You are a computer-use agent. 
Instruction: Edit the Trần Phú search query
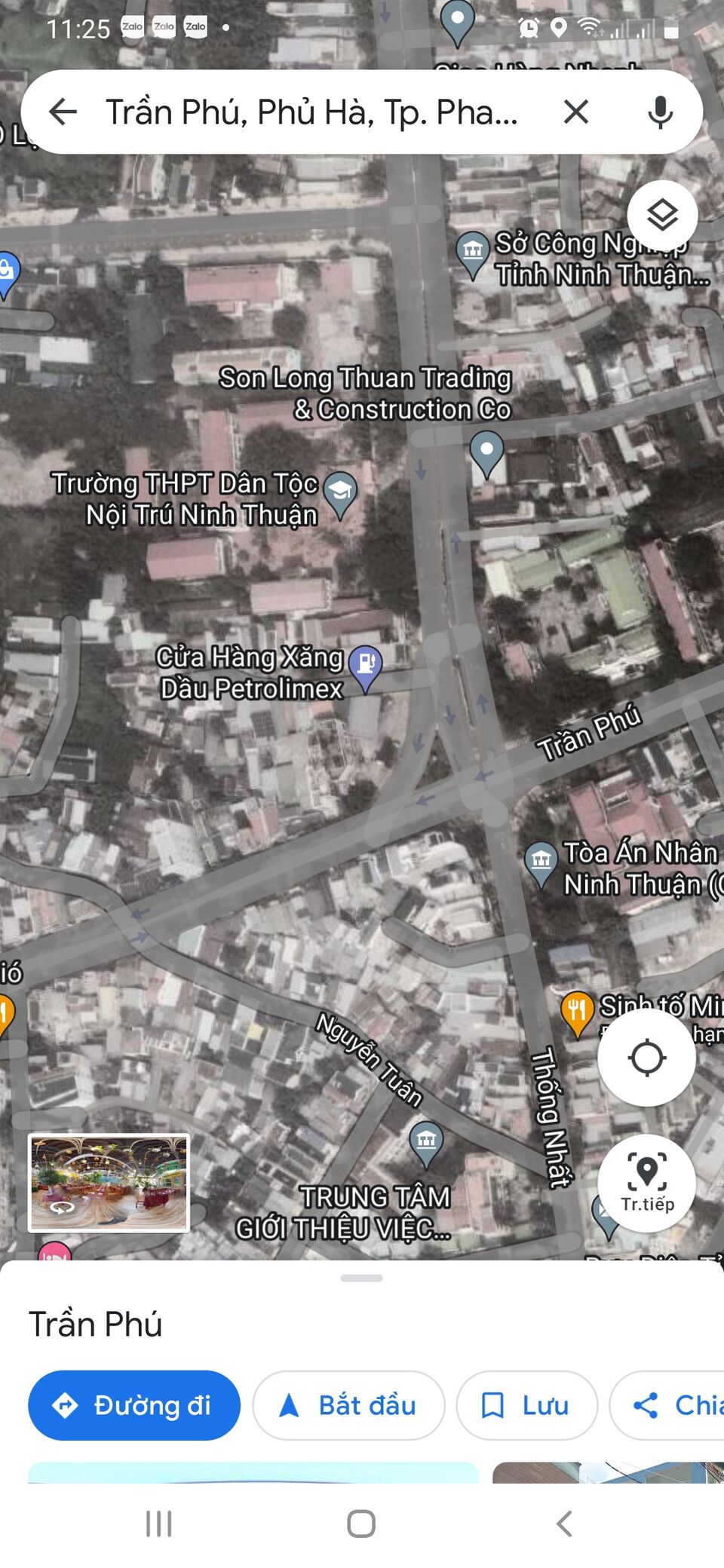[311, 112]
